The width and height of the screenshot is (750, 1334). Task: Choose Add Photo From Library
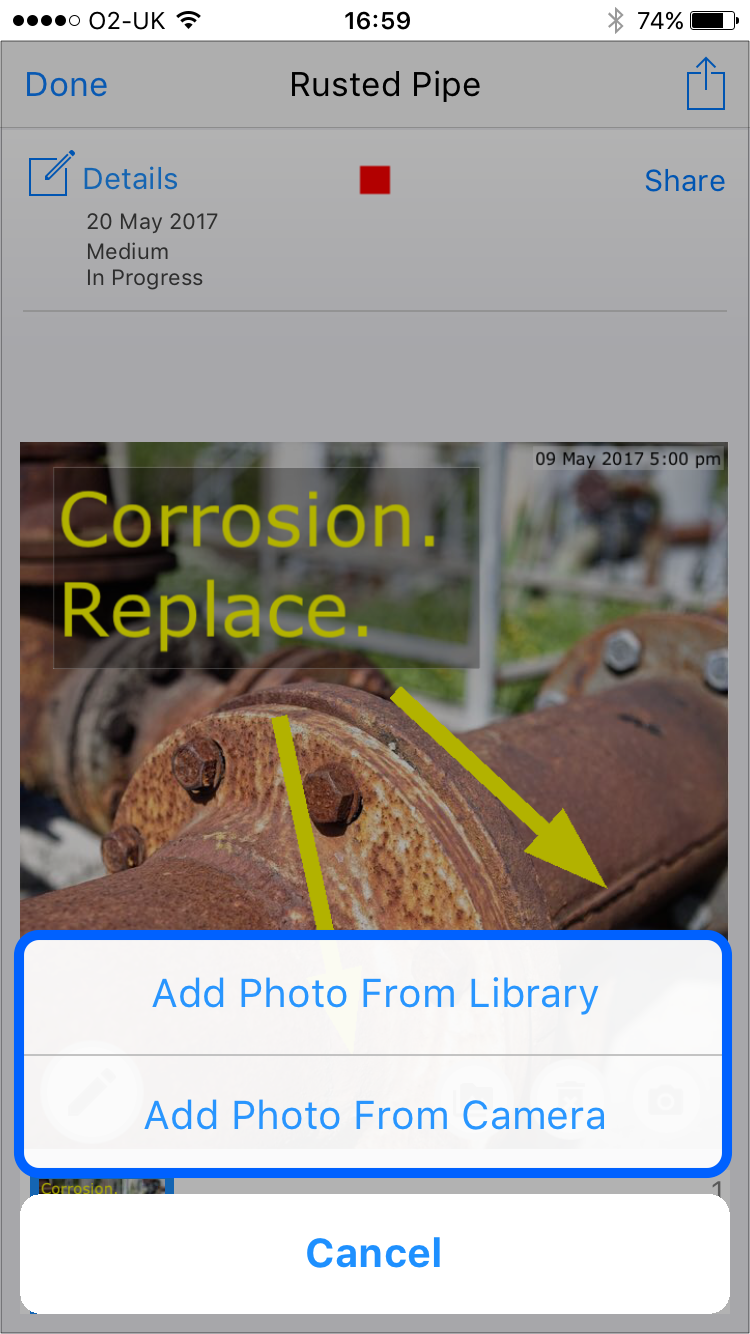[x=375, y=994]
